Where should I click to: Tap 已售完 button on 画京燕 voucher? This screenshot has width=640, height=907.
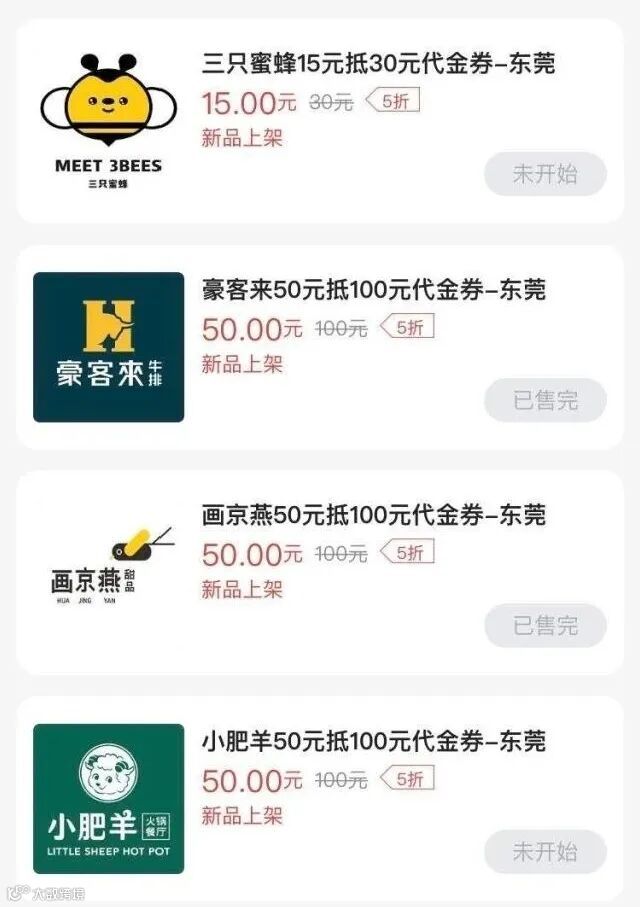(545, 626)
